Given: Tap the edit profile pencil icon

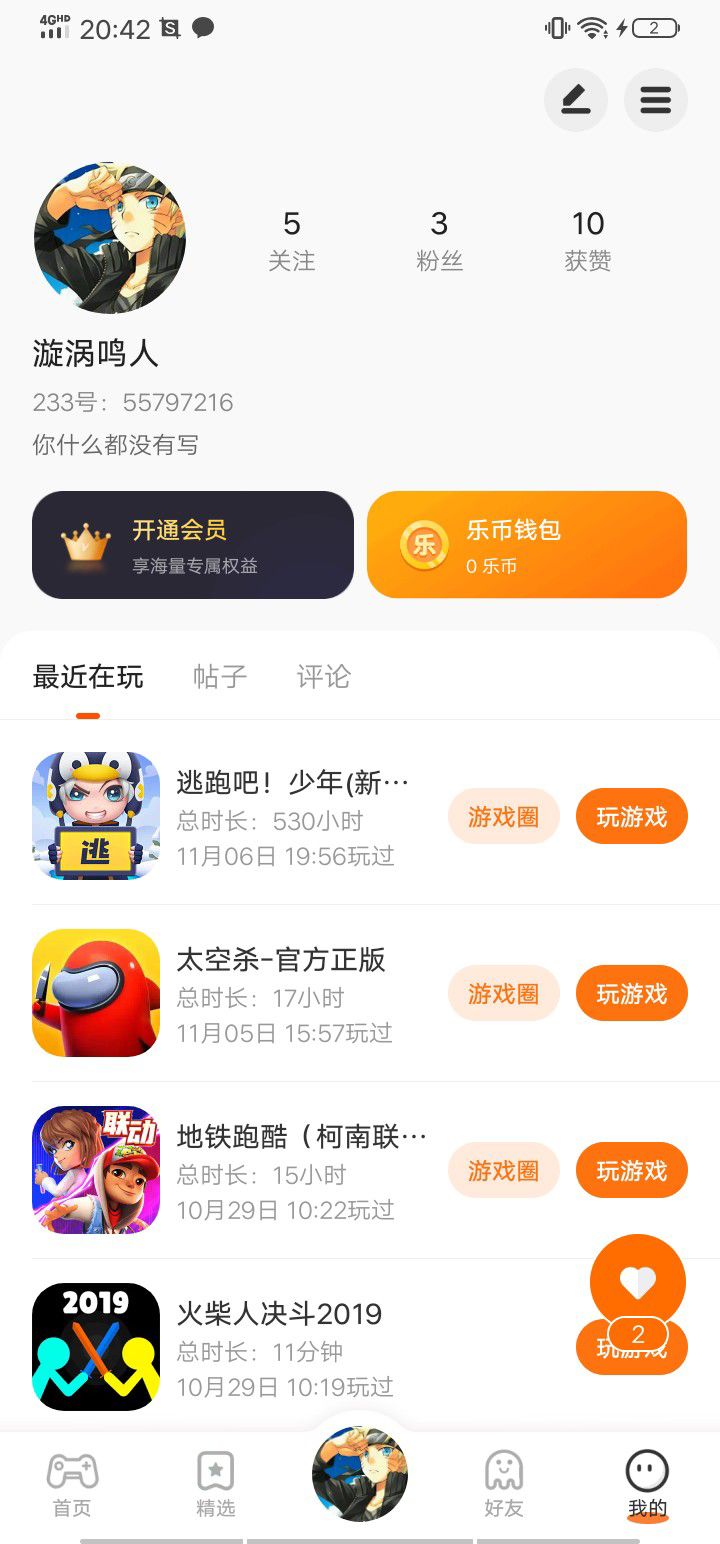Looking at the screenshot, I should pos(575,100).
